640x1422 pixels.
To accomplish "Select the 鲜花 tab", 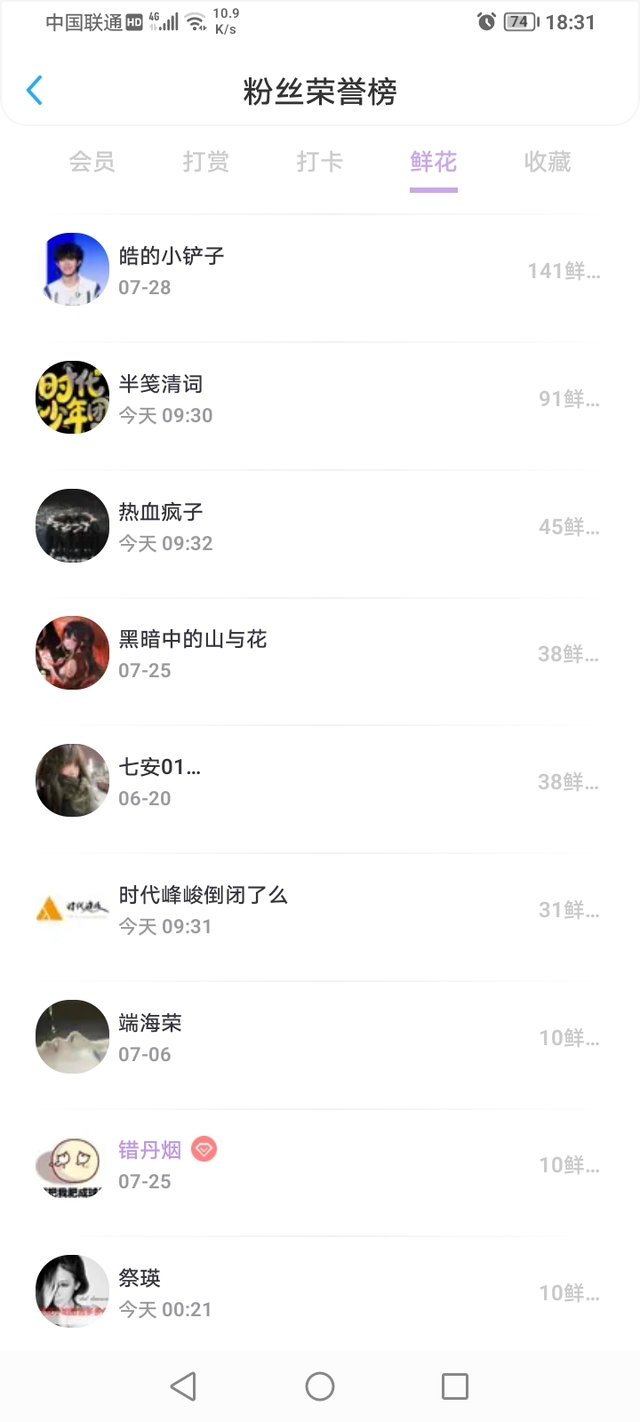I will [x=433, y=162].
